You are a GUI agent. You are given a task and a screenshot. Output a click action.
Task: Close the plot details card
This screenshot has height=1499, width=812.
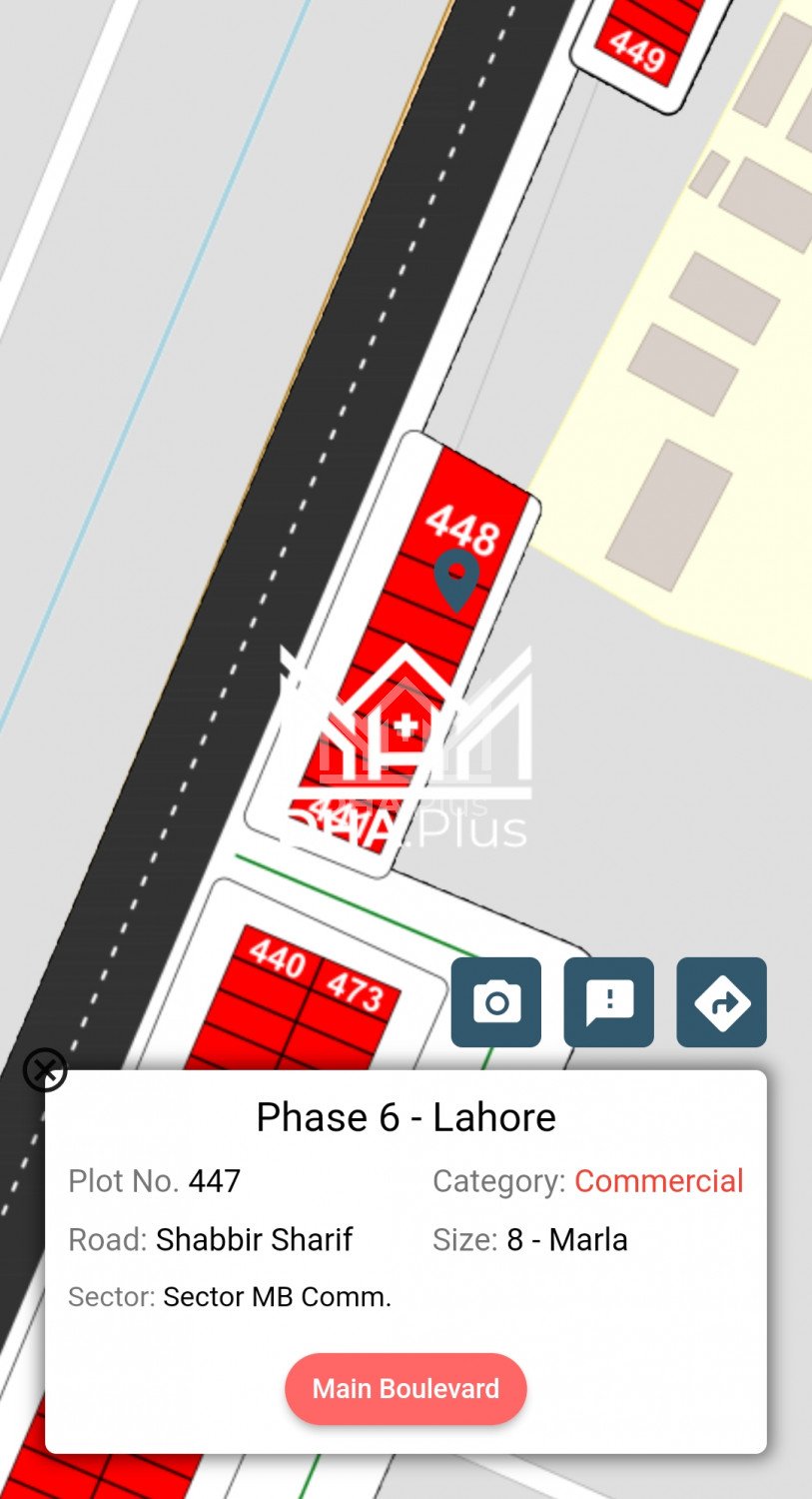pyautogui.click(x=45, y=1070)
